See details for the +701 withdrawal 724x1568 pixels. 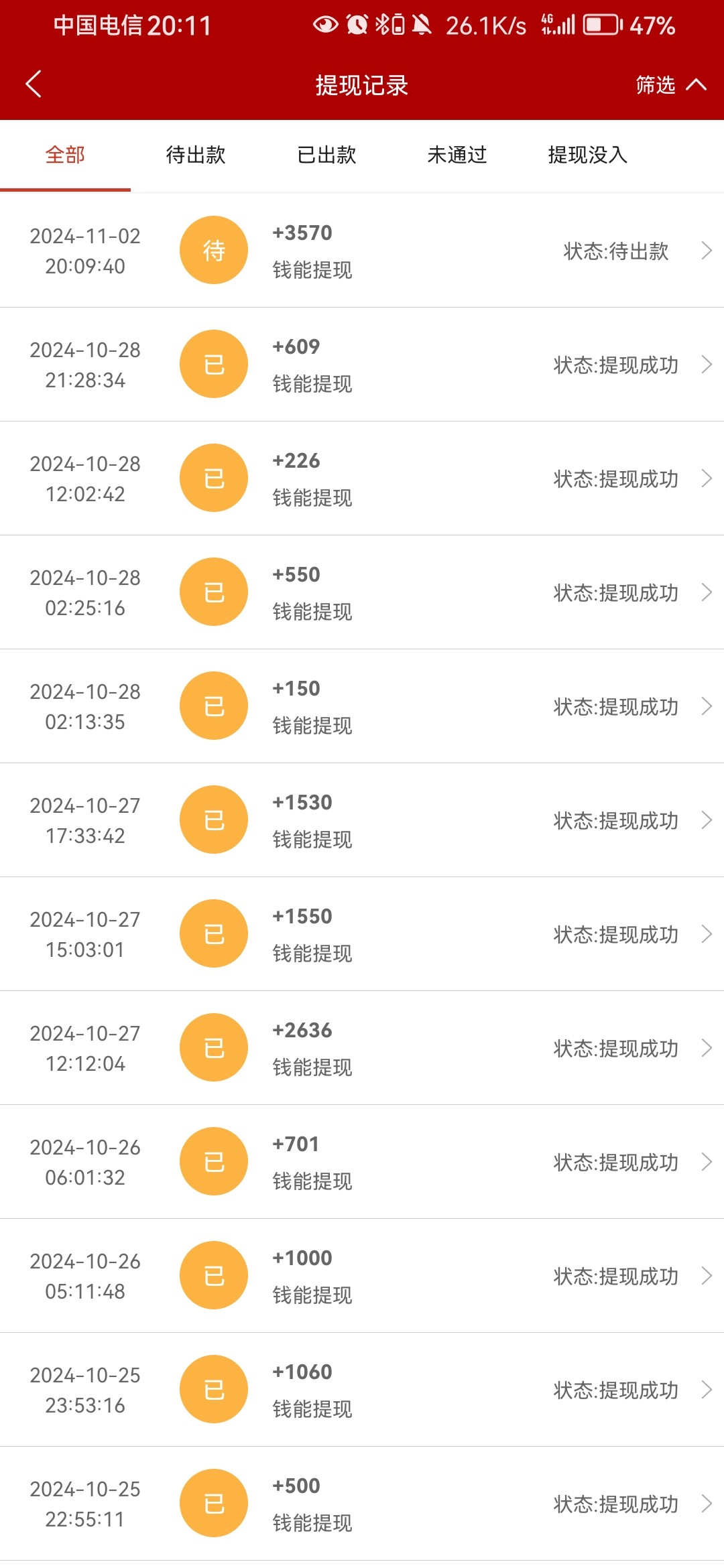coord(362,1162)
